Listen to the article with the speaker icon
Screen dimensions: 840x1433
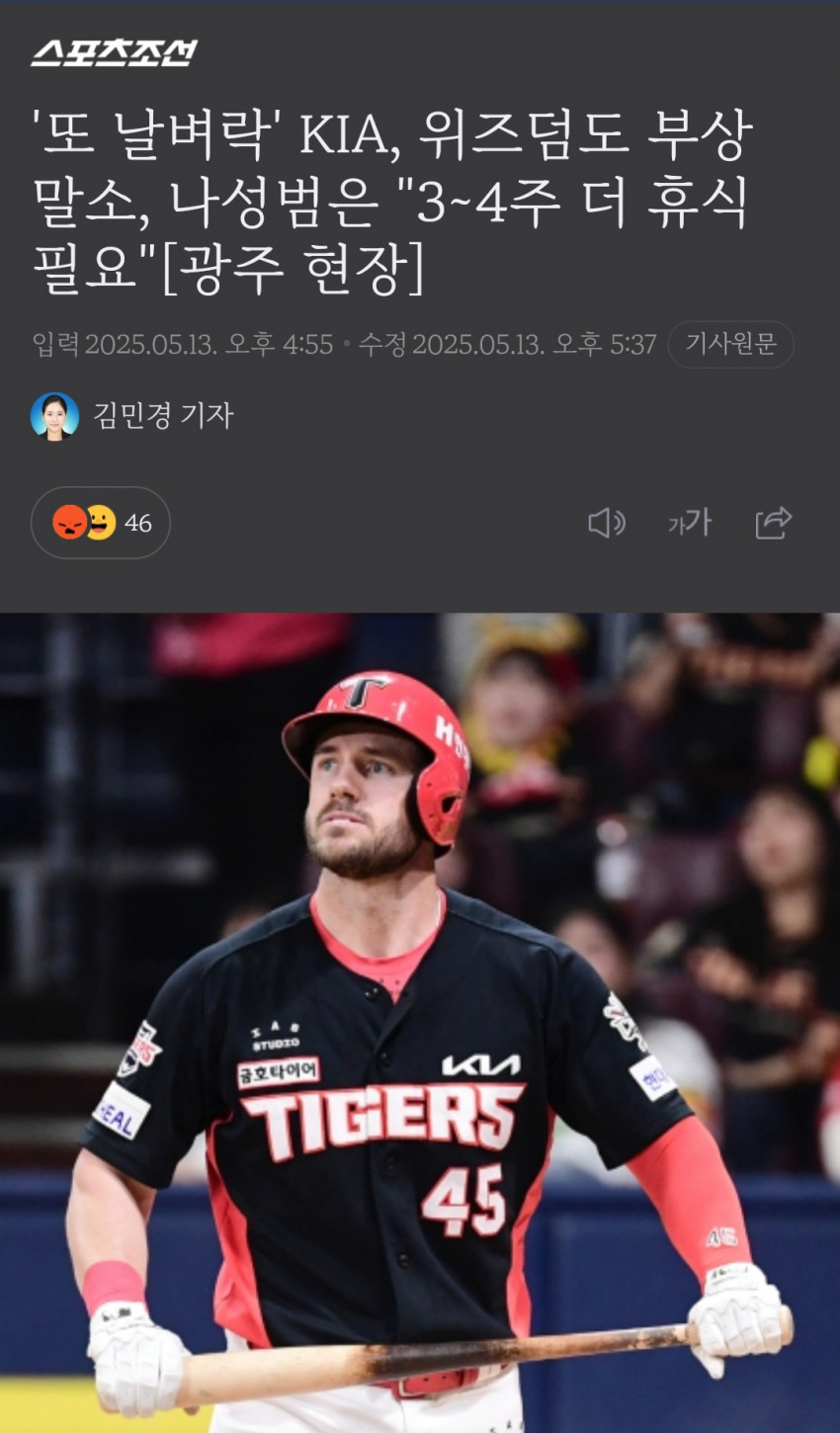(607, 523)
